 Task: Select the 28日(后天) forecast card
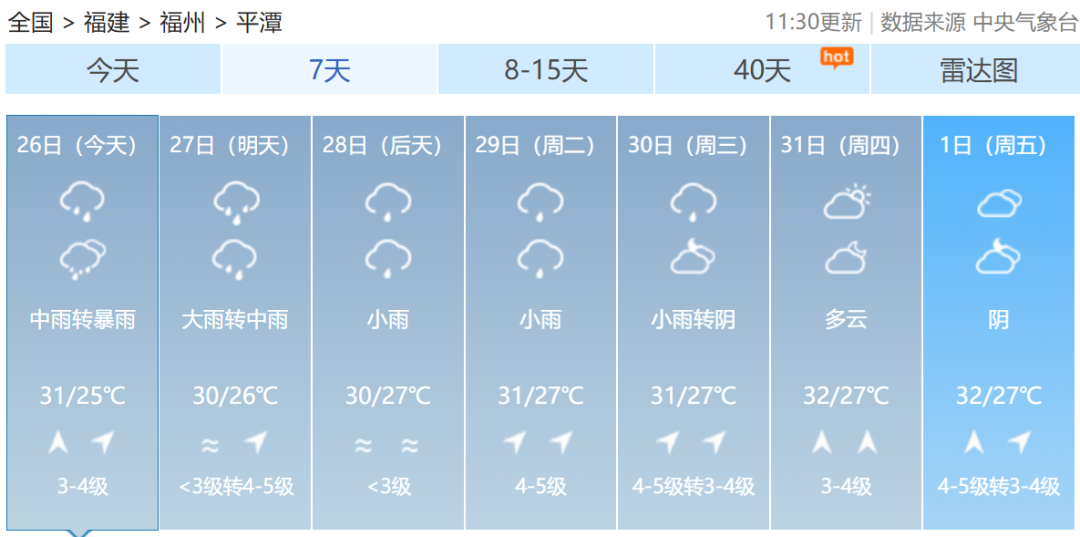[x=388, y=320]
